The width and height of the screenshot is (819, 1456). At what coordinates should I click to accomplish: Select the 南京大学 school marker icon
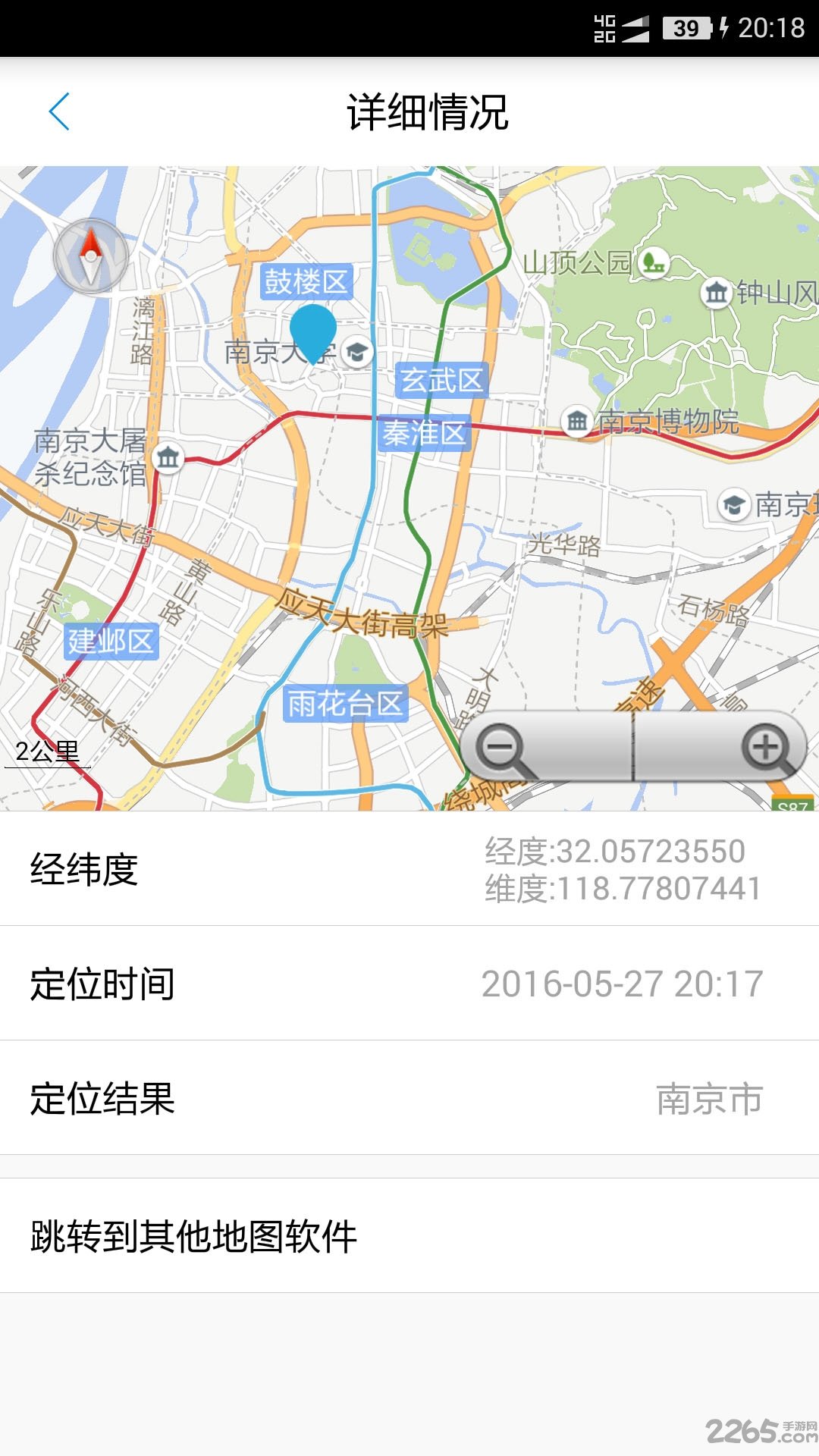click(x=357, y=353)
